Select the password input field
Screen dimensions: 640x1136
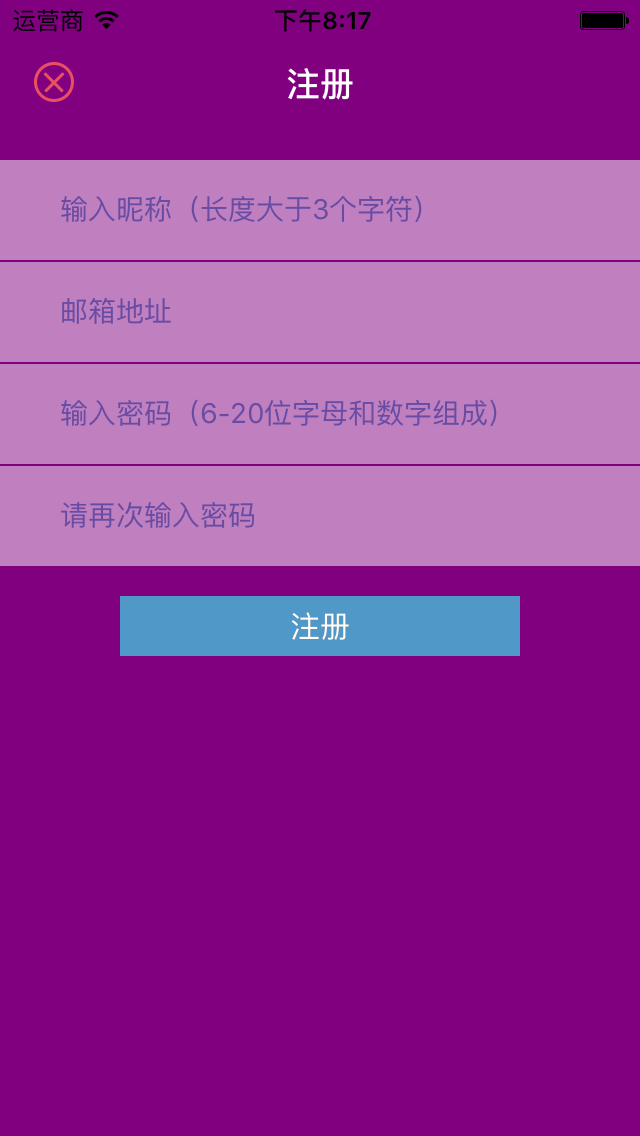click(x=320, y=414)
